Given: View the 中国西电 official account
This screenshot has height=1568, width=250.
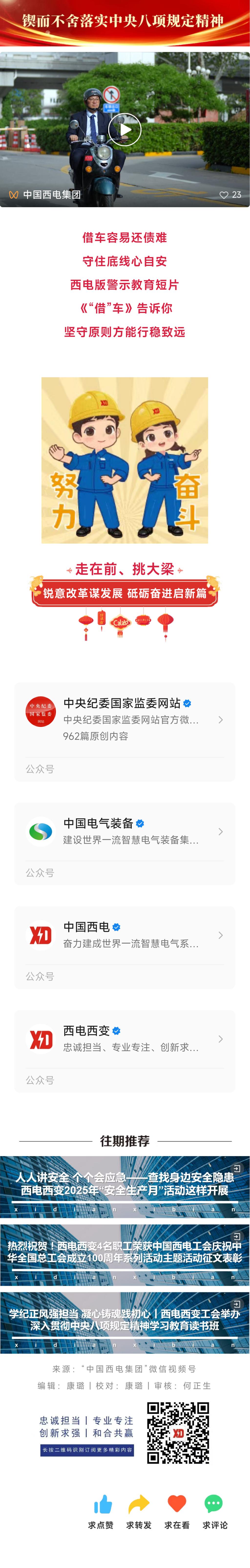Looking at the screenshot, I should point(125,935).
